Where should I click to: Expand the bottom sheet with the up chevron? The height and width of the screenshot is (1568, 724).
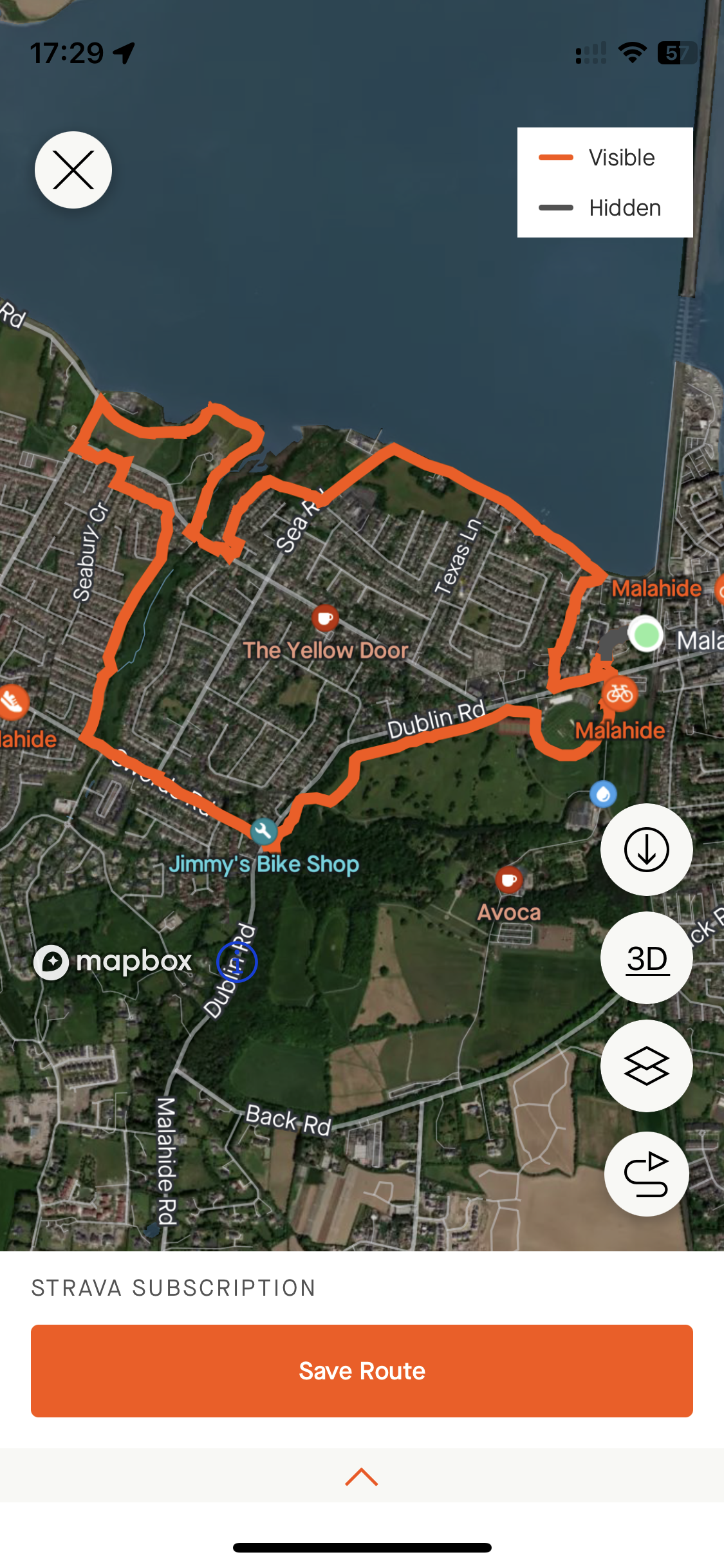point(362,1477)
